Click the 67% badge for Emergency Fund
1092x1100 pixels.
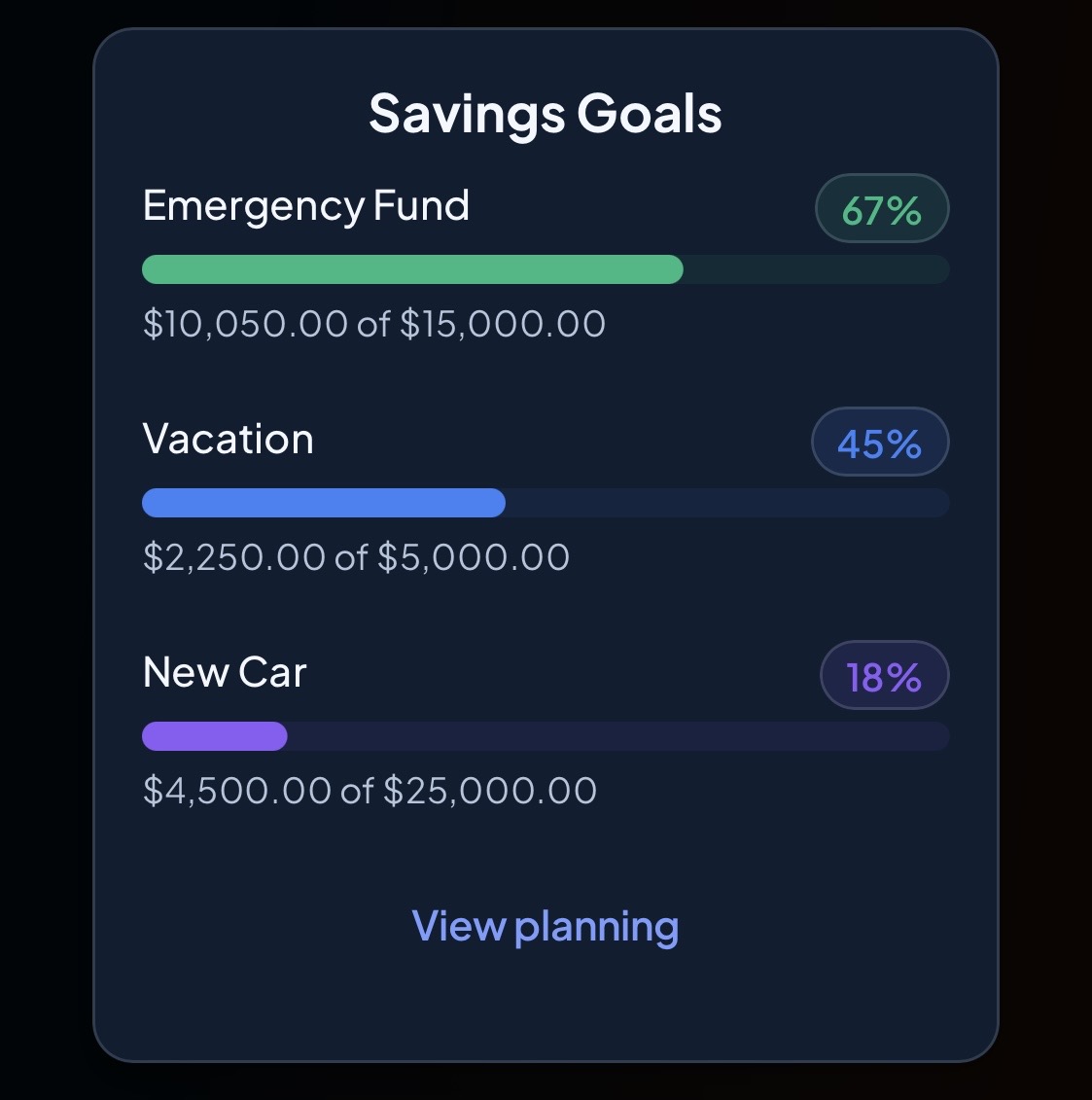pyautogui.click(x=881, y=207)
